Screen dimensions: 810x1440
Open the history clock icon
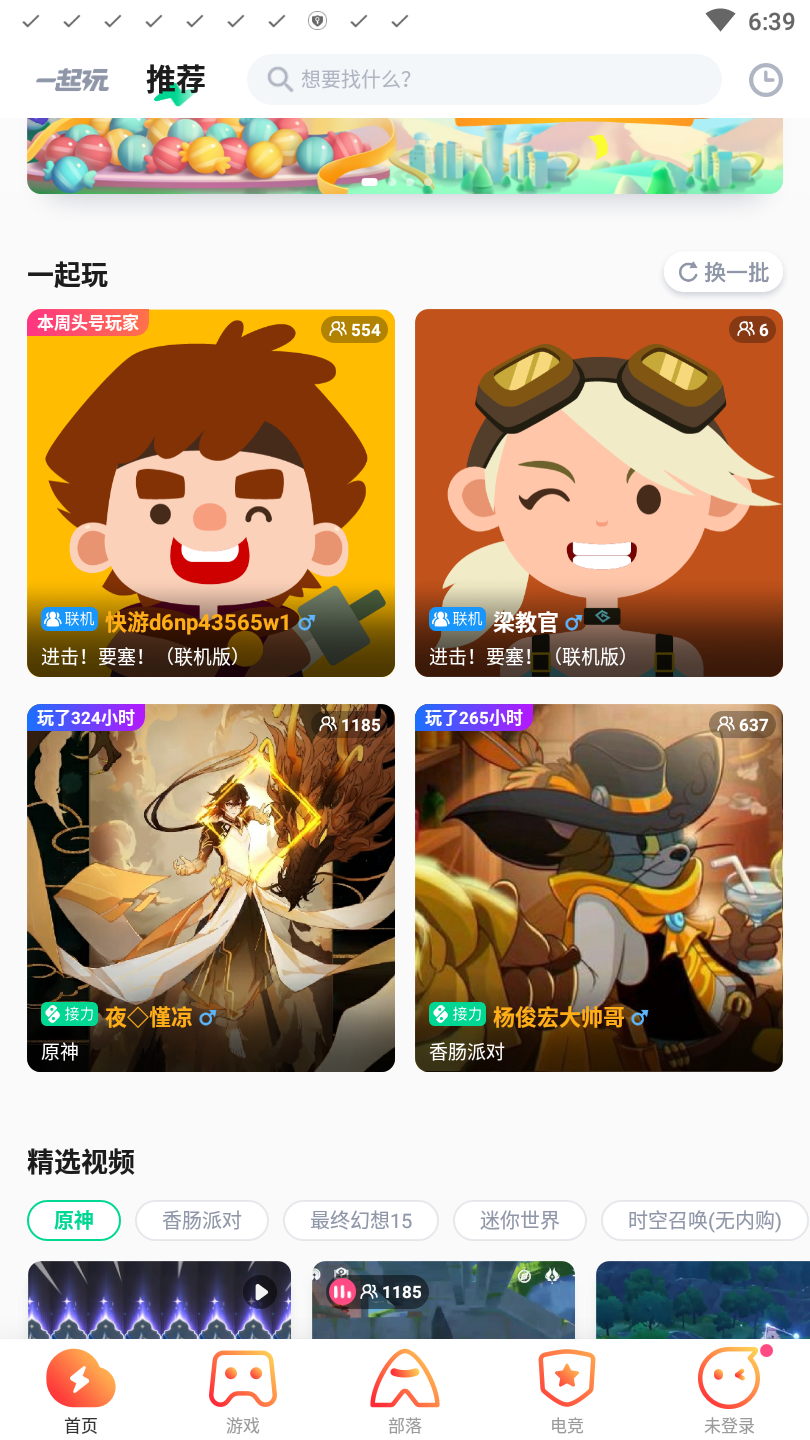[765, 80]
